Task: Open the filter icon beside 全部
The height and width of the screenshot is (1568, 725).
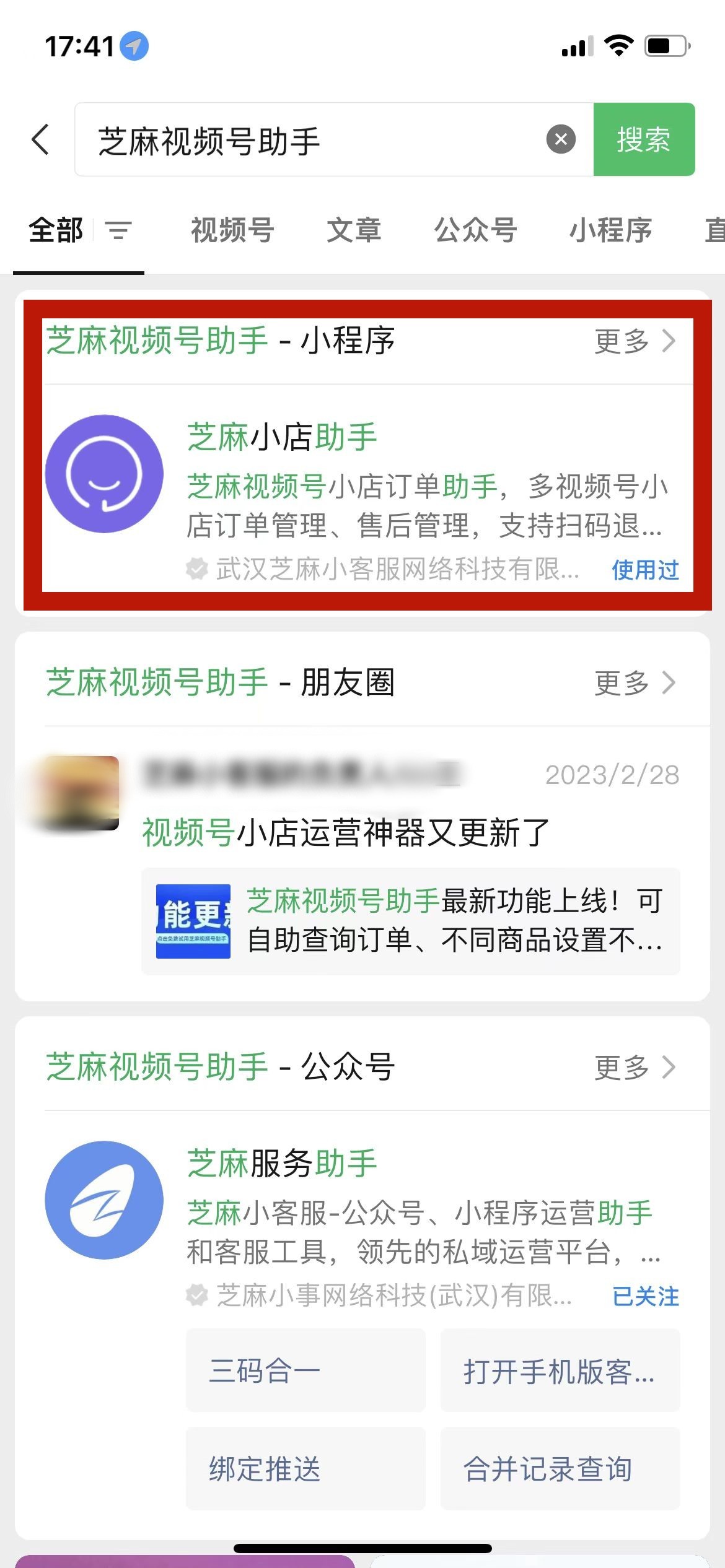Action: (118, 231)
